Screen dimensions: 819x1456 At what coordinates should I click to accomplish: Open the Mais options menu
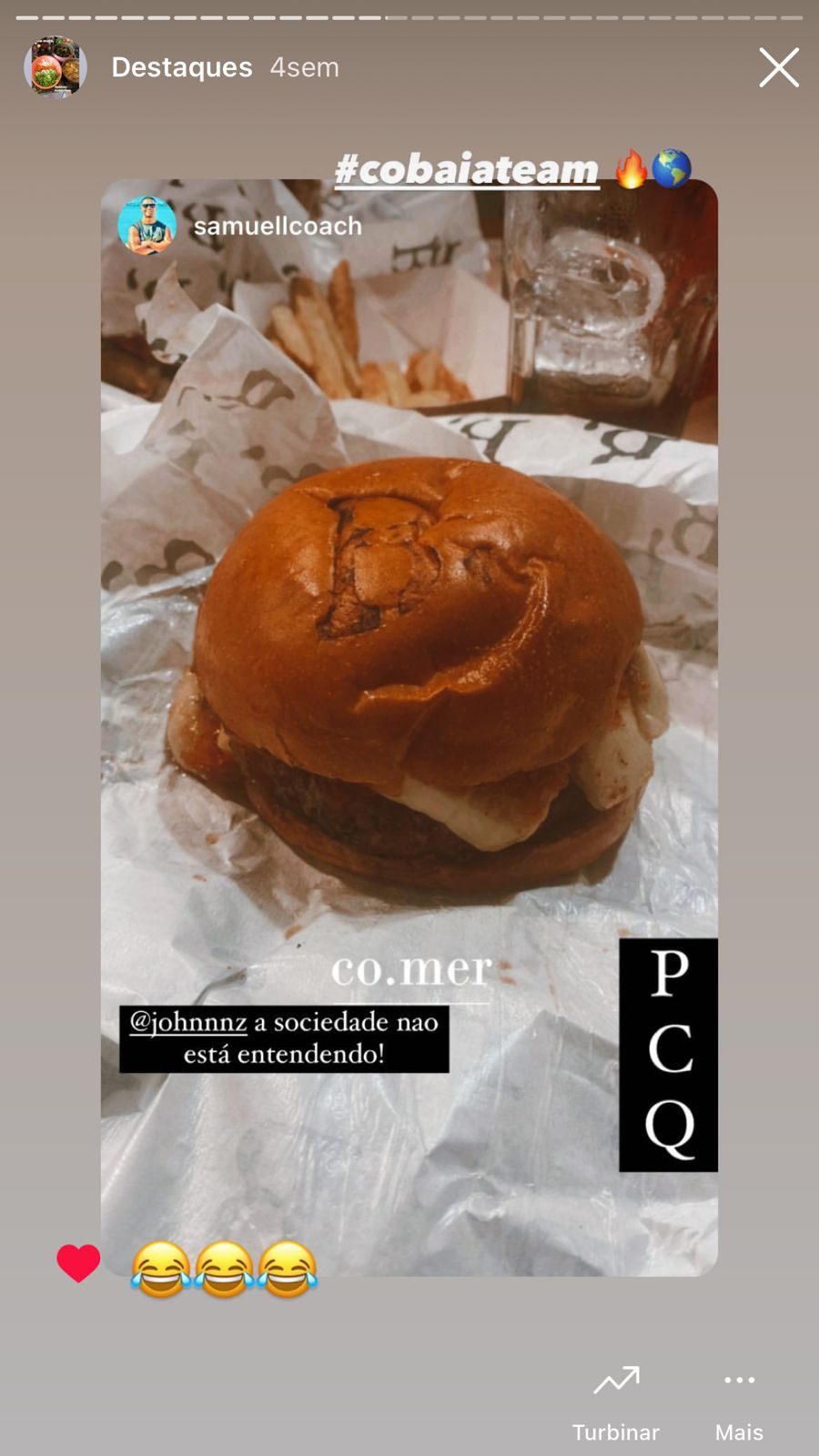(739, 1402)
